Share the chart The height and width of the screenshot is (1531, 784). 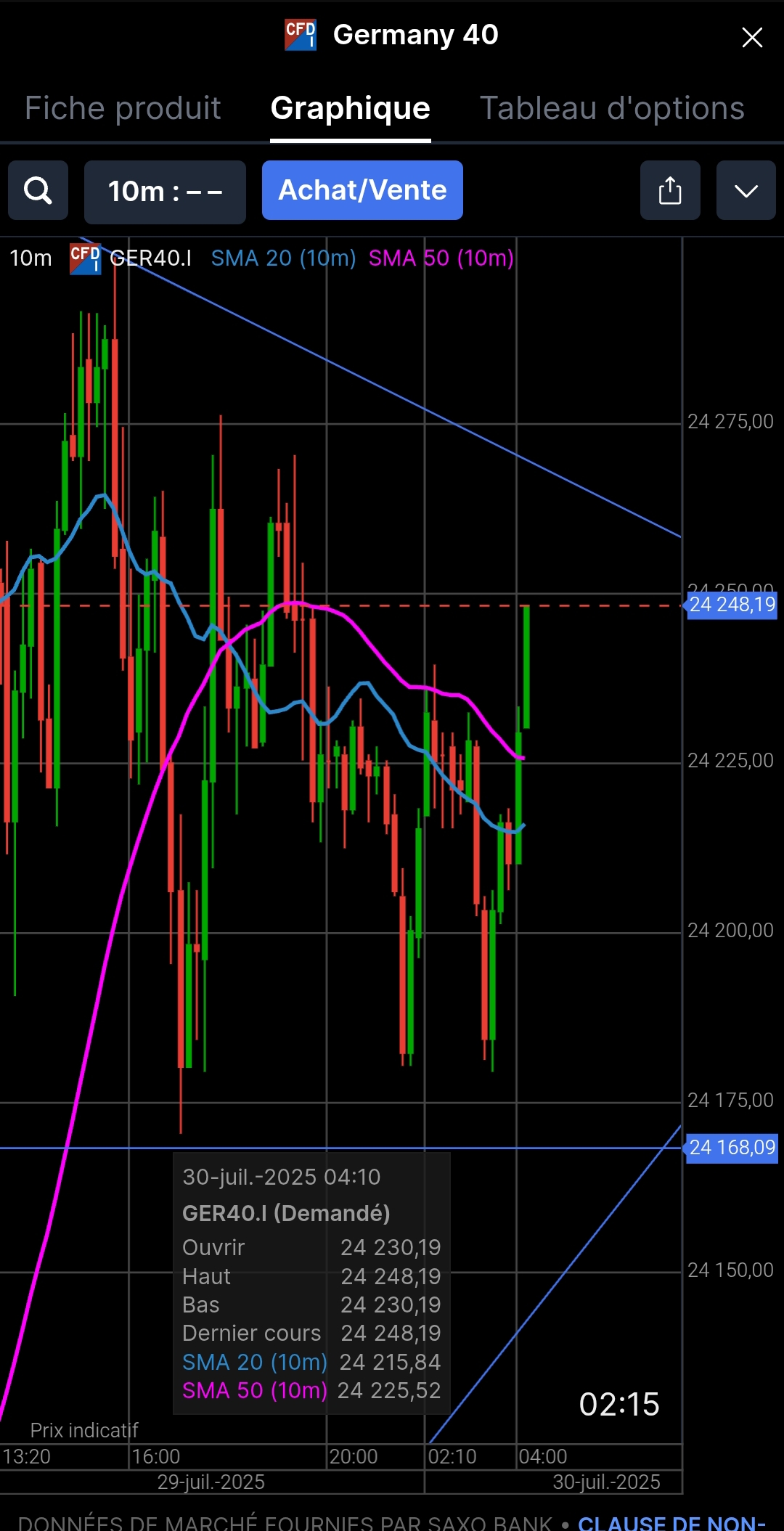[x=670, y=191]
